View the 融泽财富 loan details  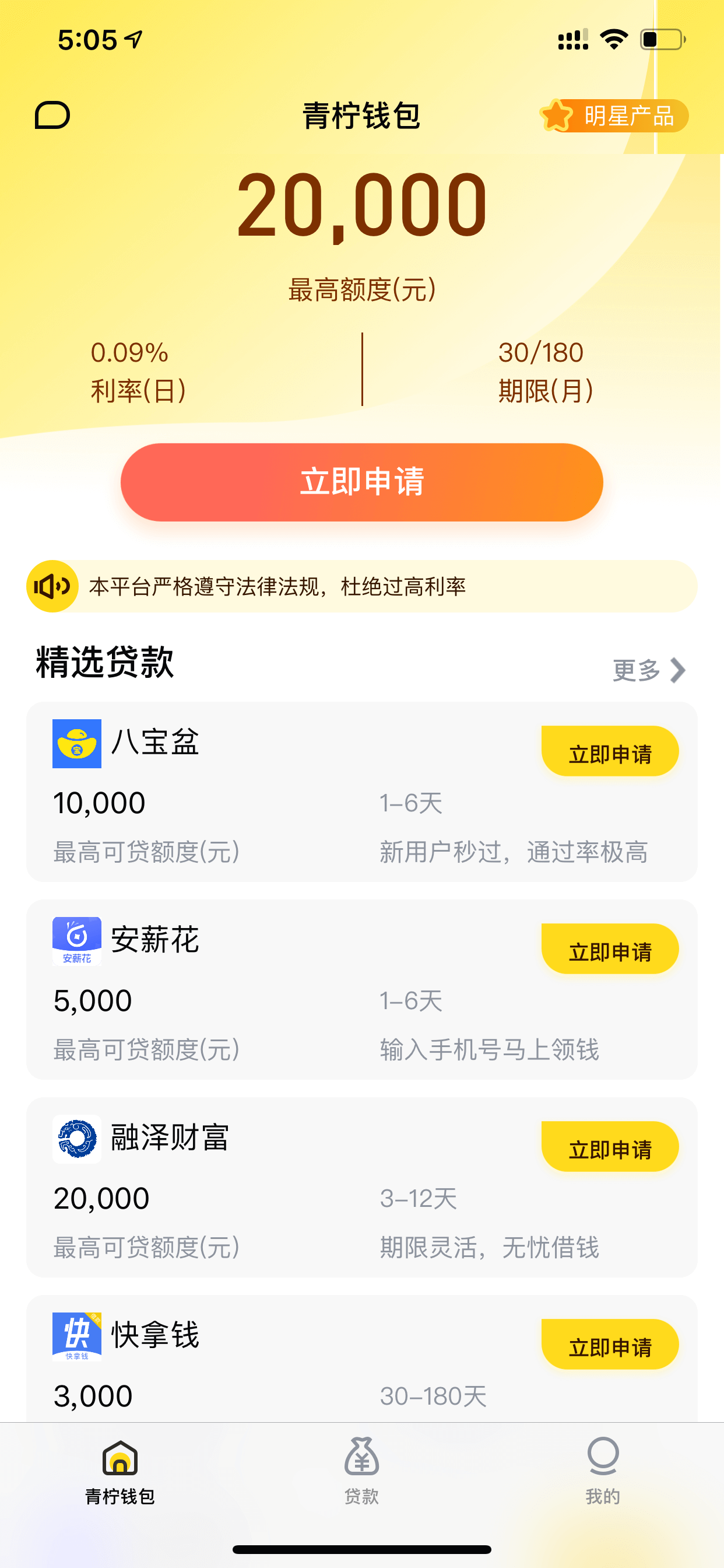pos(361,1187)
